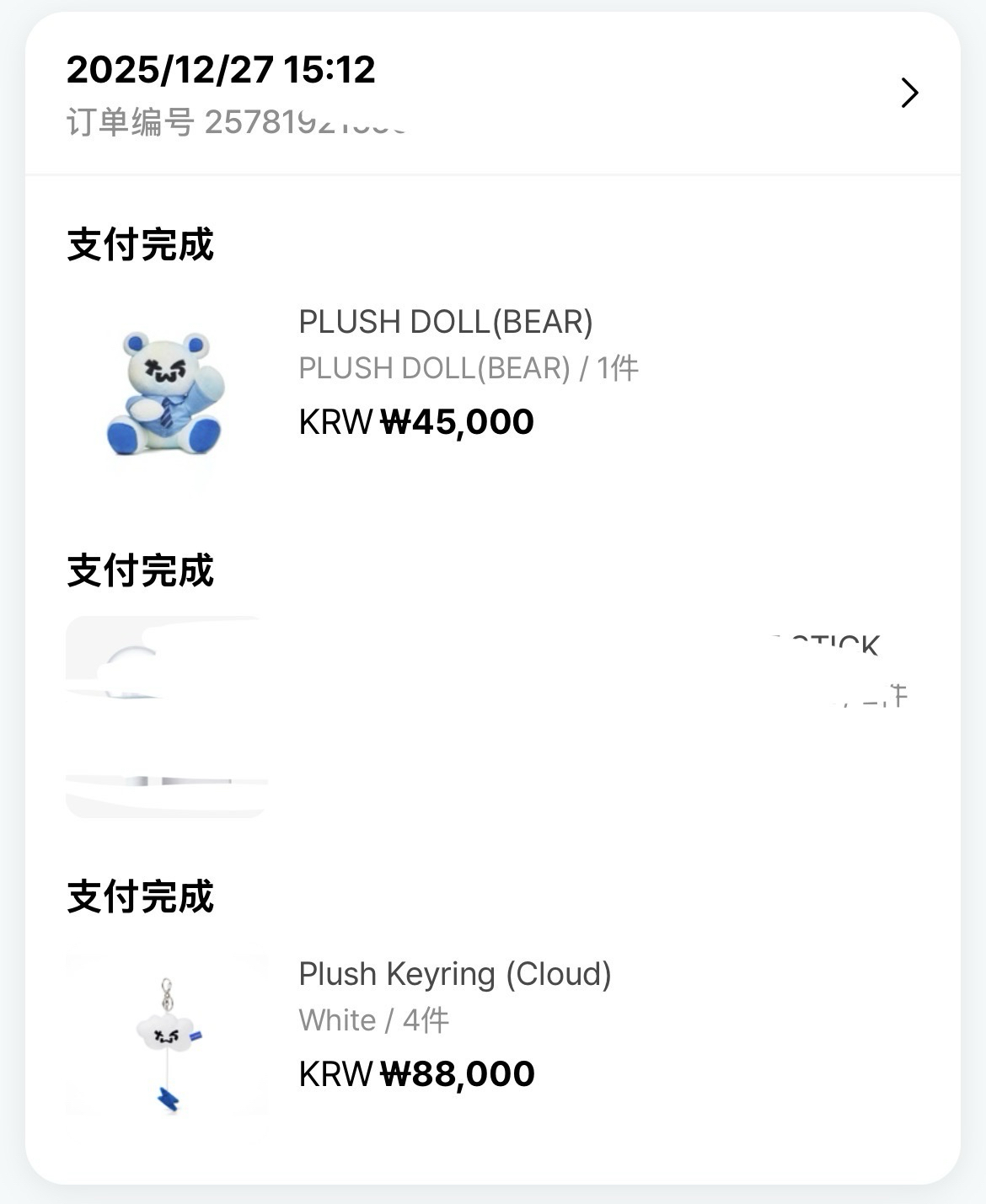Screen dimensions: 986x1204
Task: Click the PLUSH DOLL(BEAR) / 1件 option text
Action: pyautogui.click(x=467, y=366)
